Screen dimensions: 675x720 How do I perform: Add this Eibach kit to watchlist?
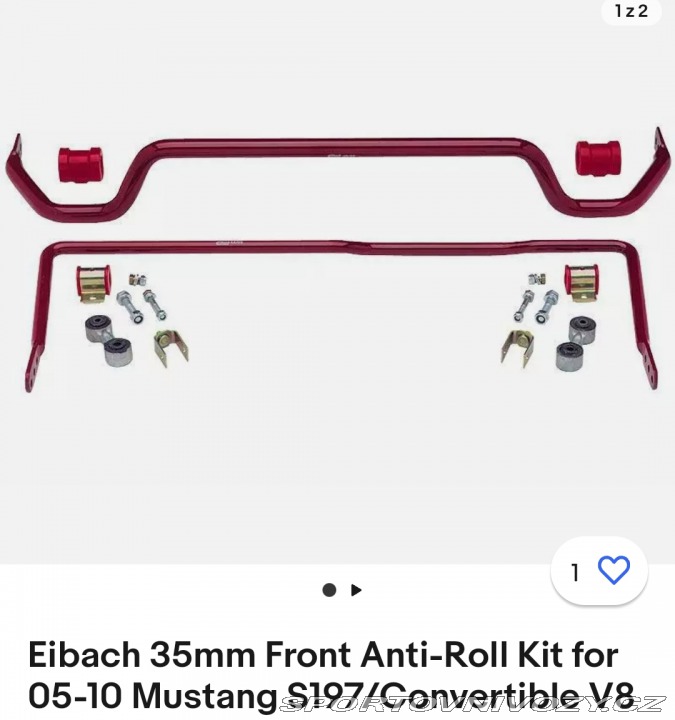(612, 571)
